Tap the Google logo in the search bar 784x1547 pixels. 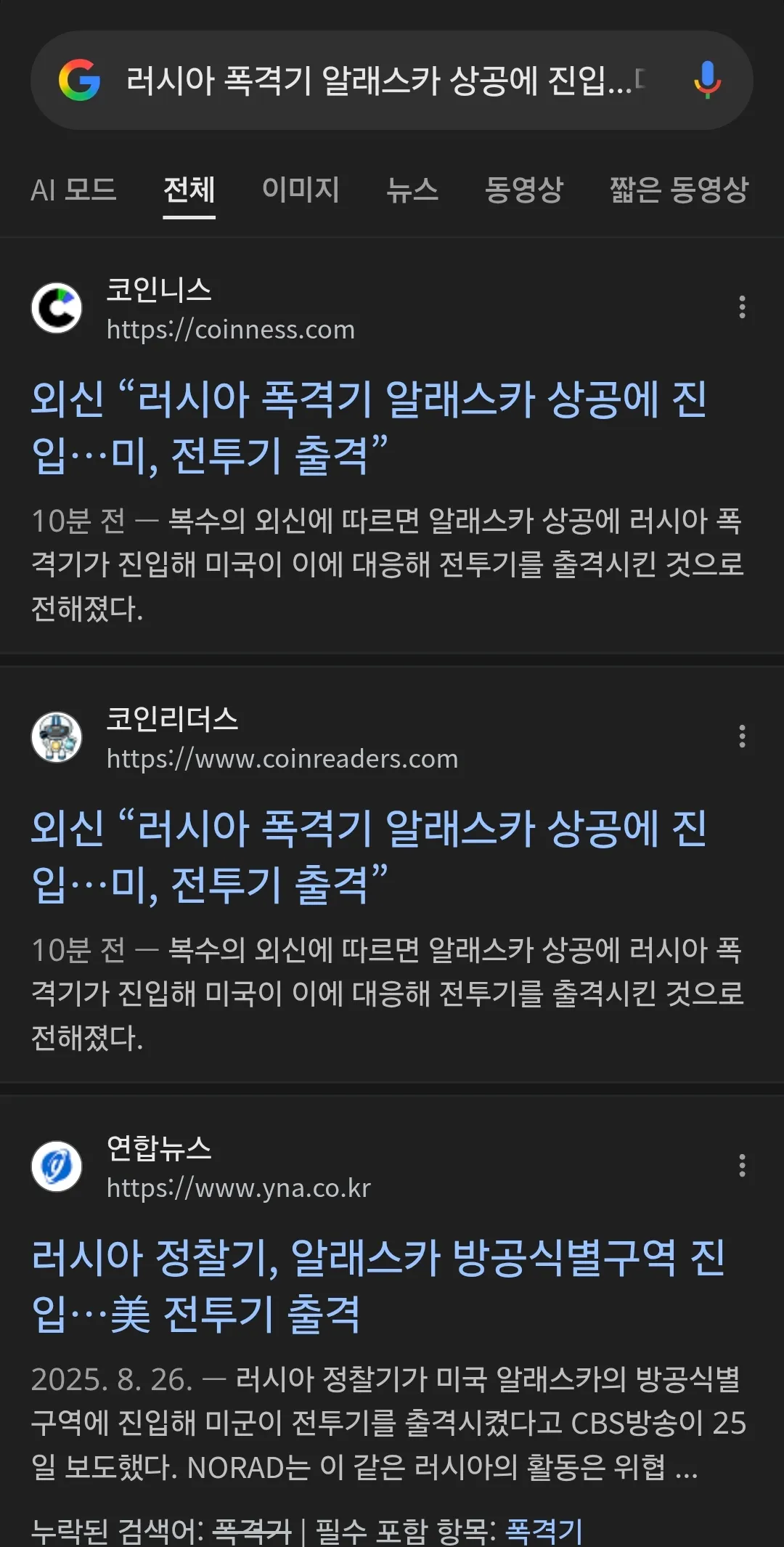(x=79, y=81)
